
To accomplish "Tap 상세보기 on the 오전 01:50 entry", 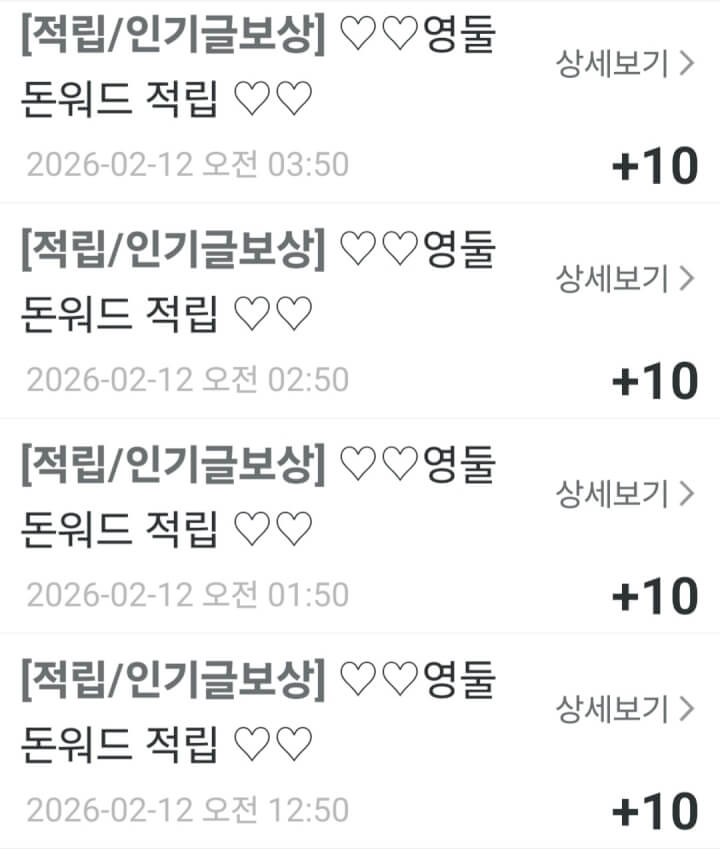I will pos(624,493).
